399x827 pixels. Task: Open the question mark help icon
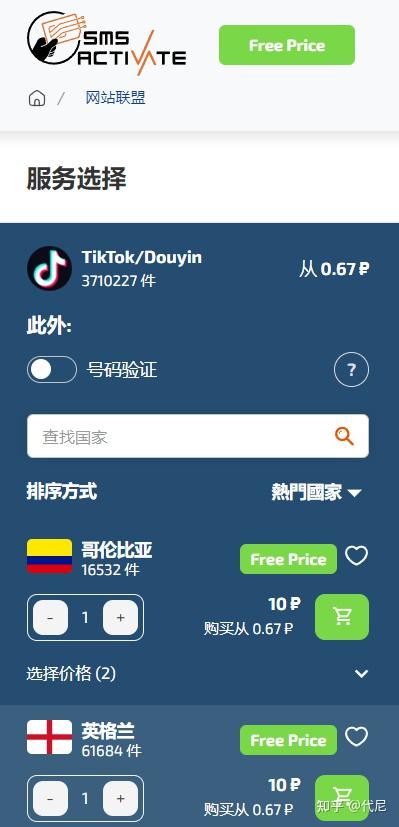(352, 370)
